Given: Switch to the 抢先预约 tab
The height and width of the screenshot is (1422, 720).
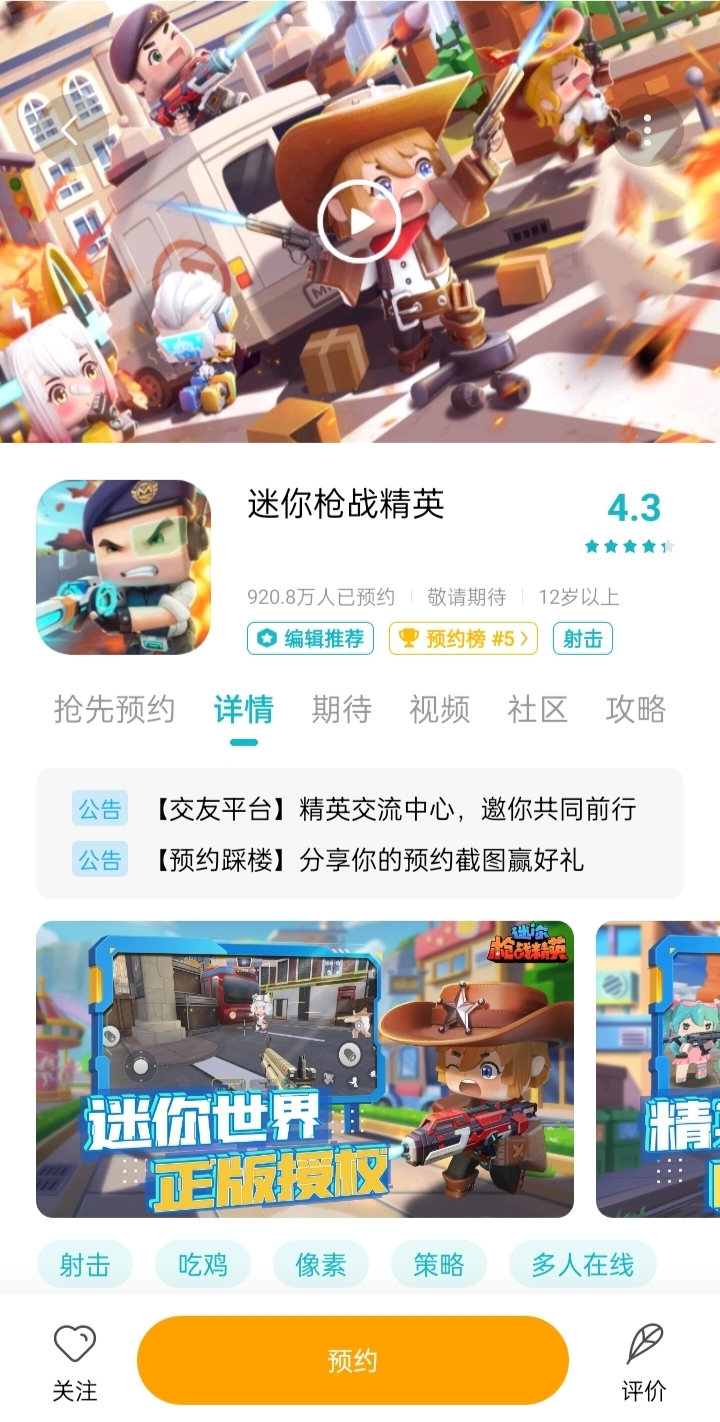Looking at the screenshot, I should [114, 710].
